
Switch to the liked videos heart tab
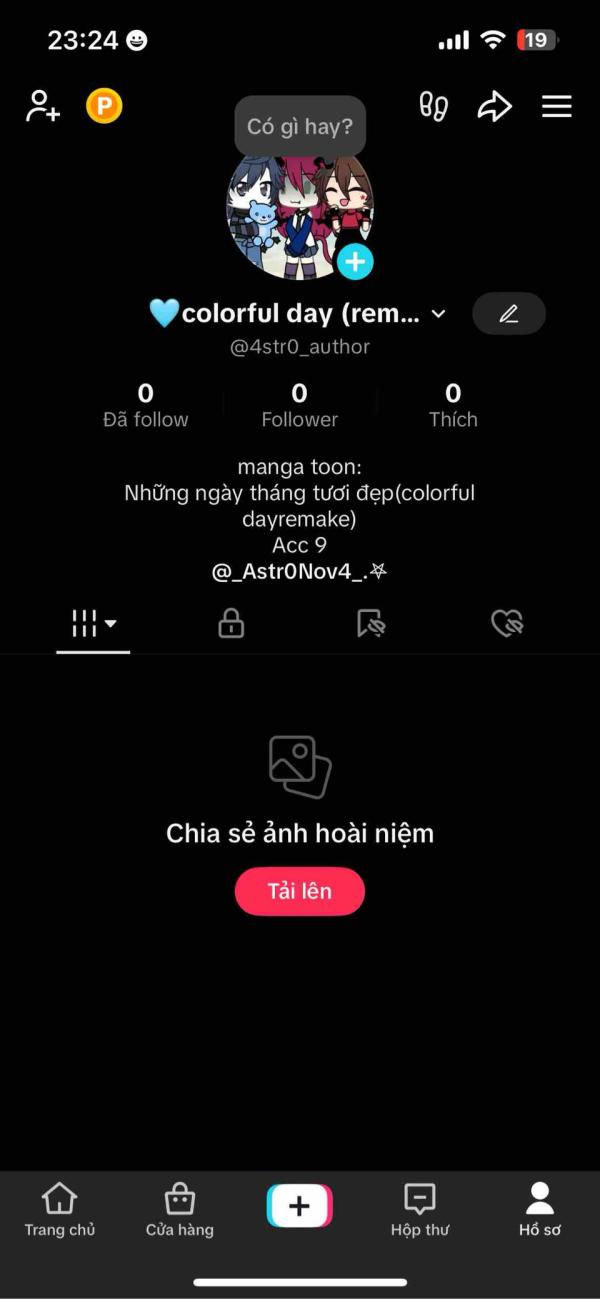click(x=508, y=624)
